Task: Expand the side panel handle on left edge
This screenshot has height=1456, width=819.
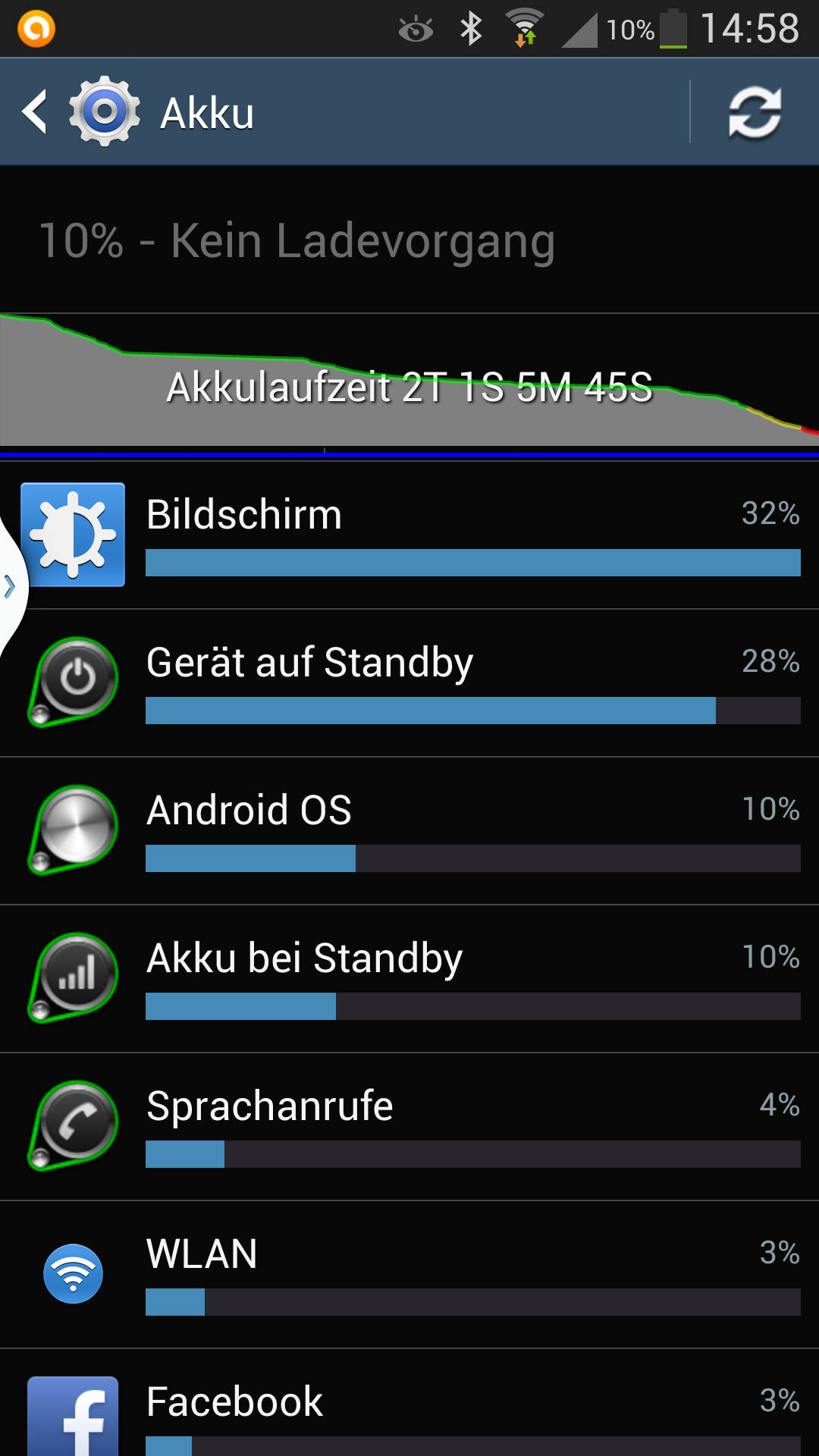Action: pyautogui.click(x=11, y=587)
